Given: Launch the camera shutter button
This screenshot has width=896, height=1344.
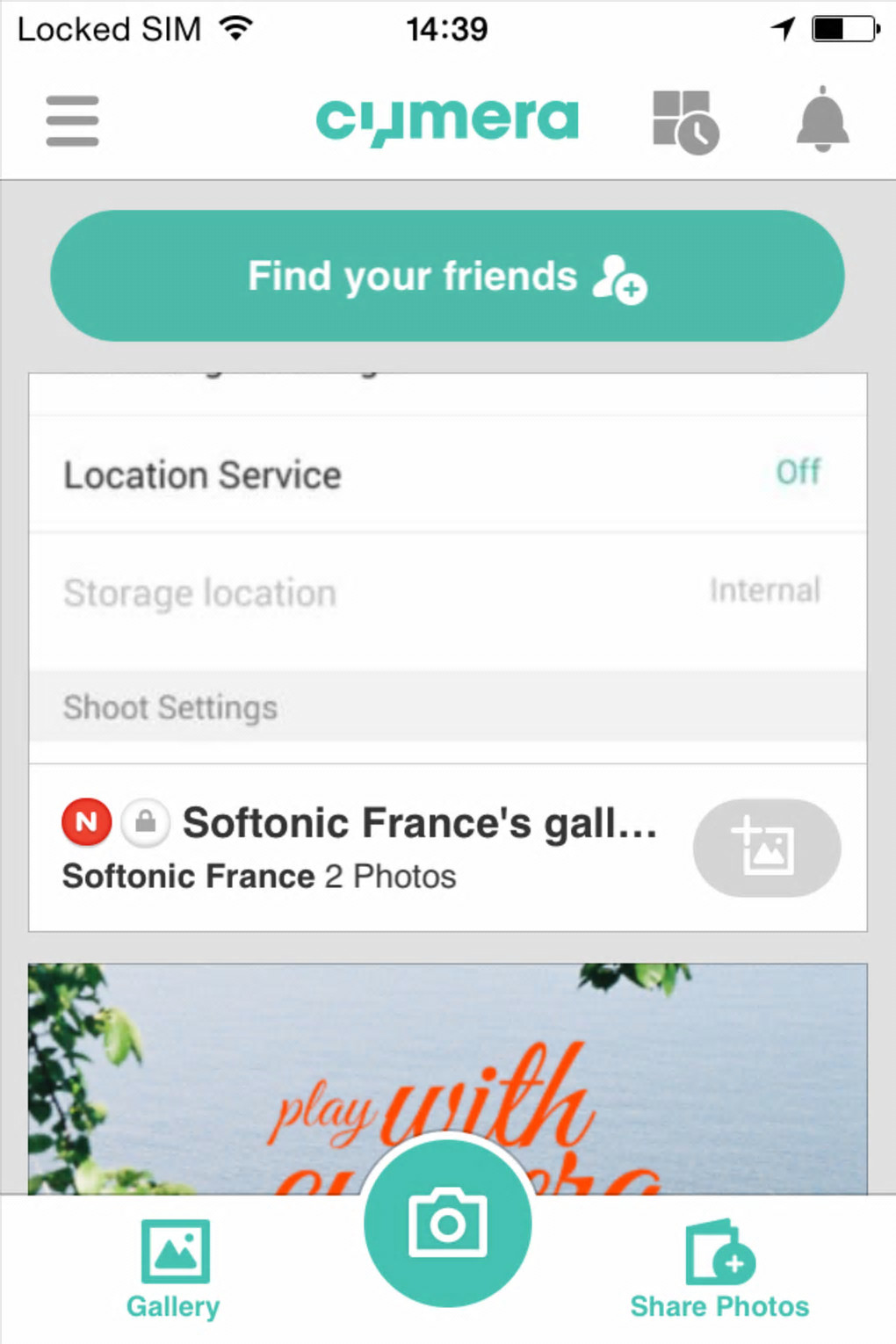Looking at the screenshot, I should tap(447, 1223).
